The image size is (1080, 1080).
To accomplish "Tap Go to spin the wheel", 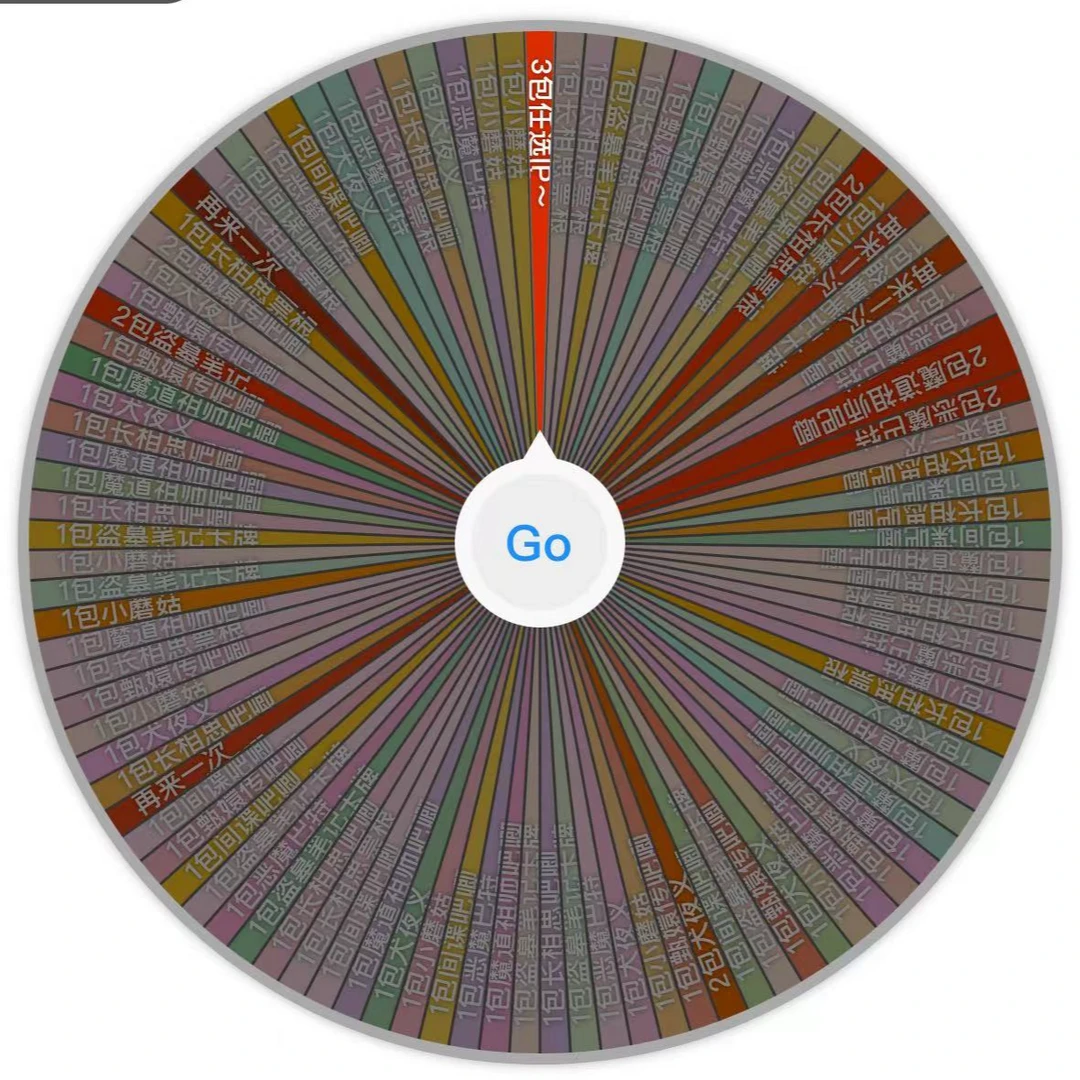I will click(x=539, y=543).
